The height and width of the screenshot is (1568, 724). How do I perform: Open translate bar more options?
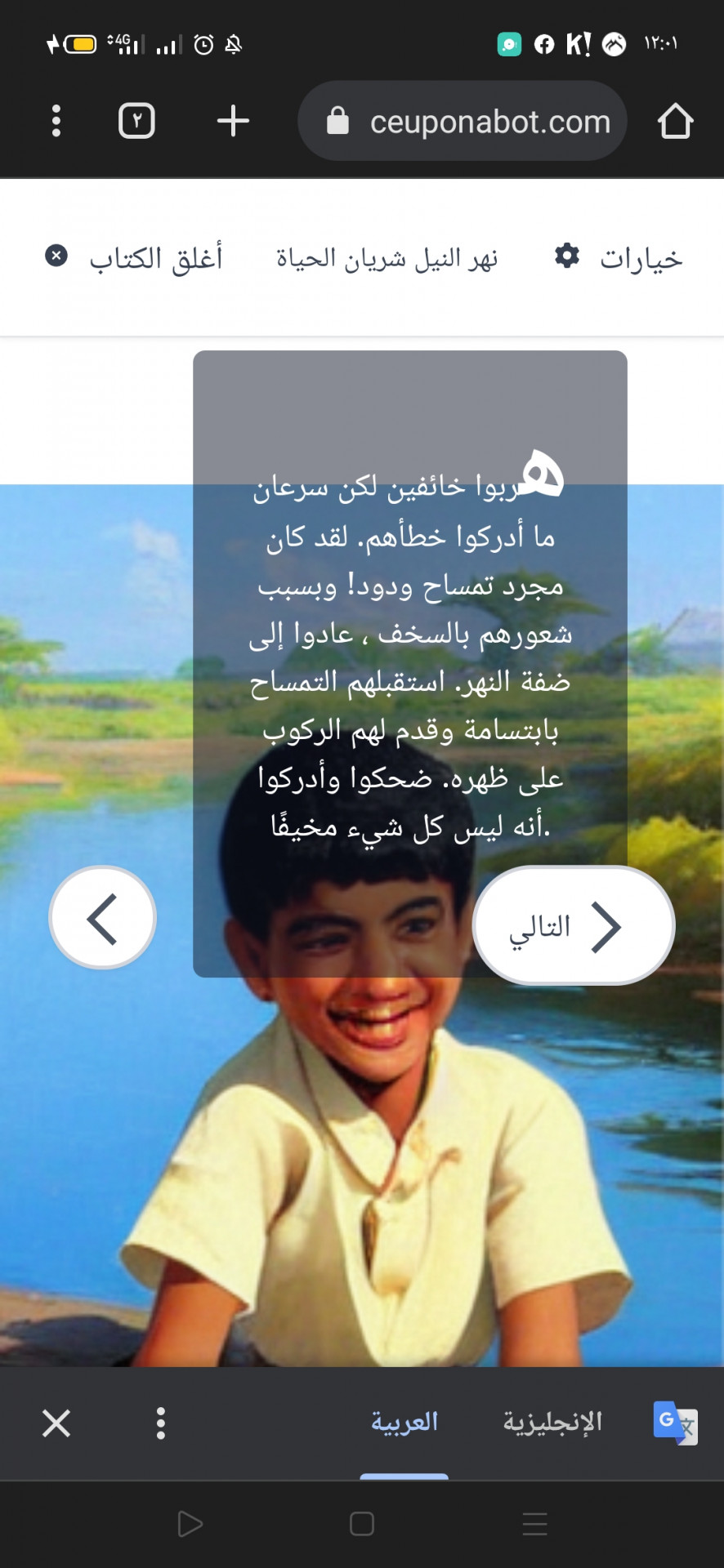click(x=161, y=1423)
